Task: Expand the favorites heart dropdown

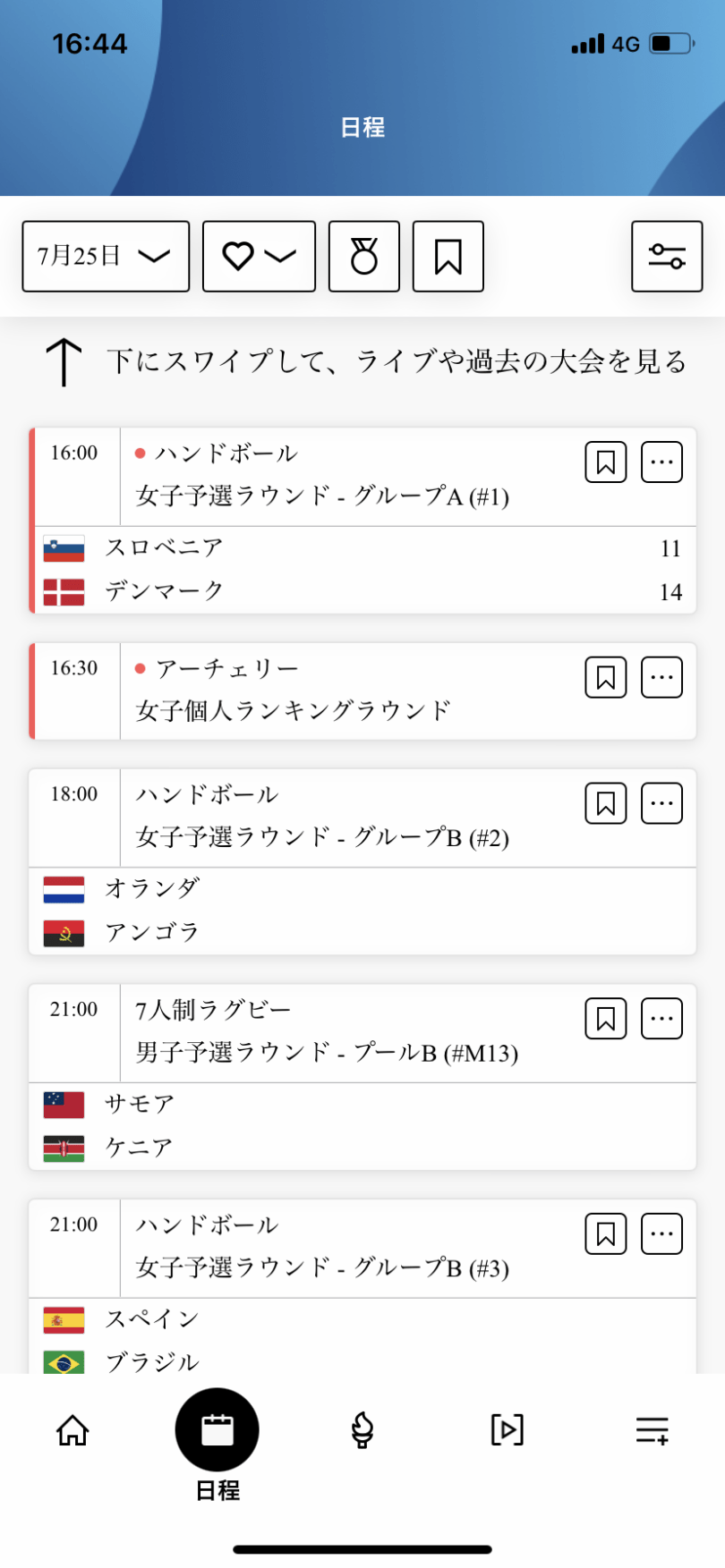Action: coord(259,256)
